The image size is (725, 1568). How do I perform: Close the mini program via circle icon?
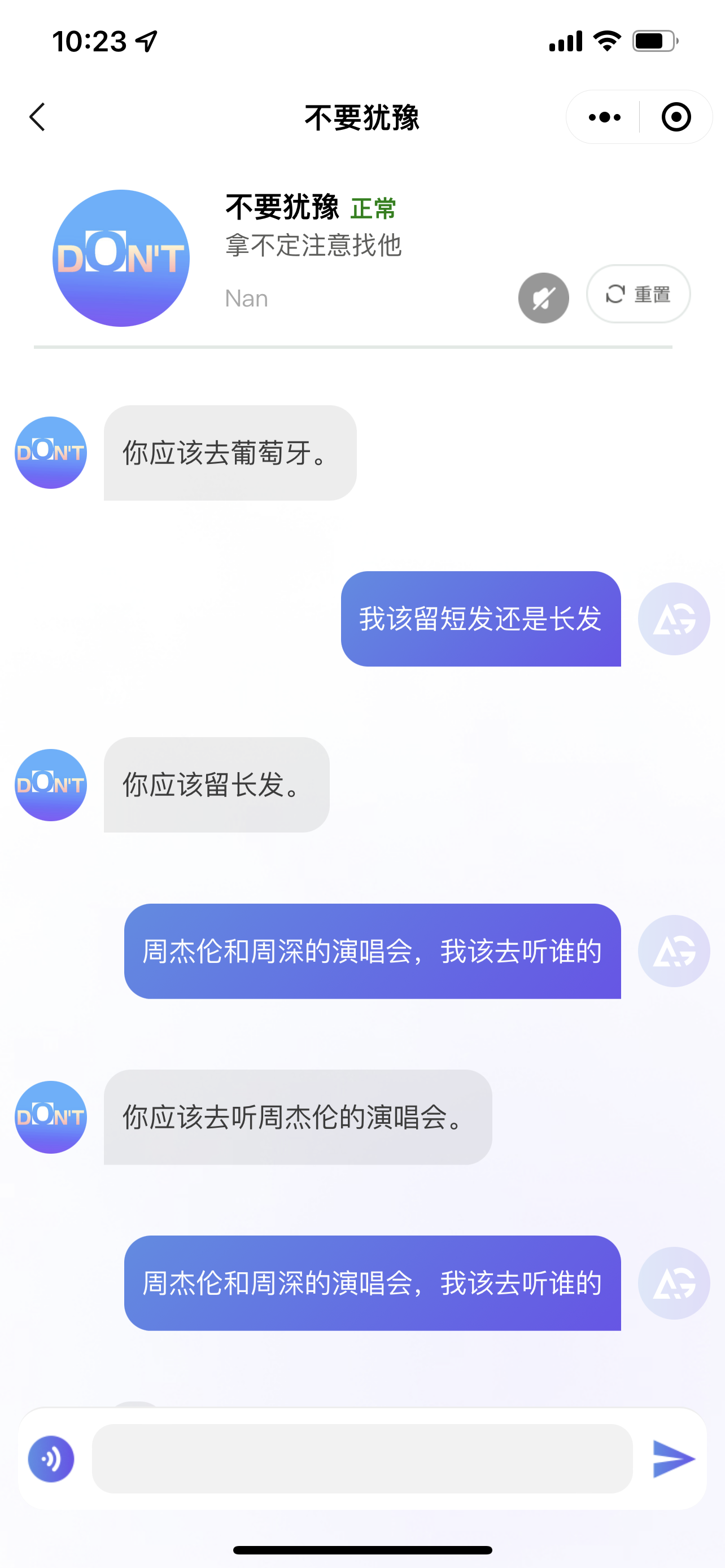[676, 117]
